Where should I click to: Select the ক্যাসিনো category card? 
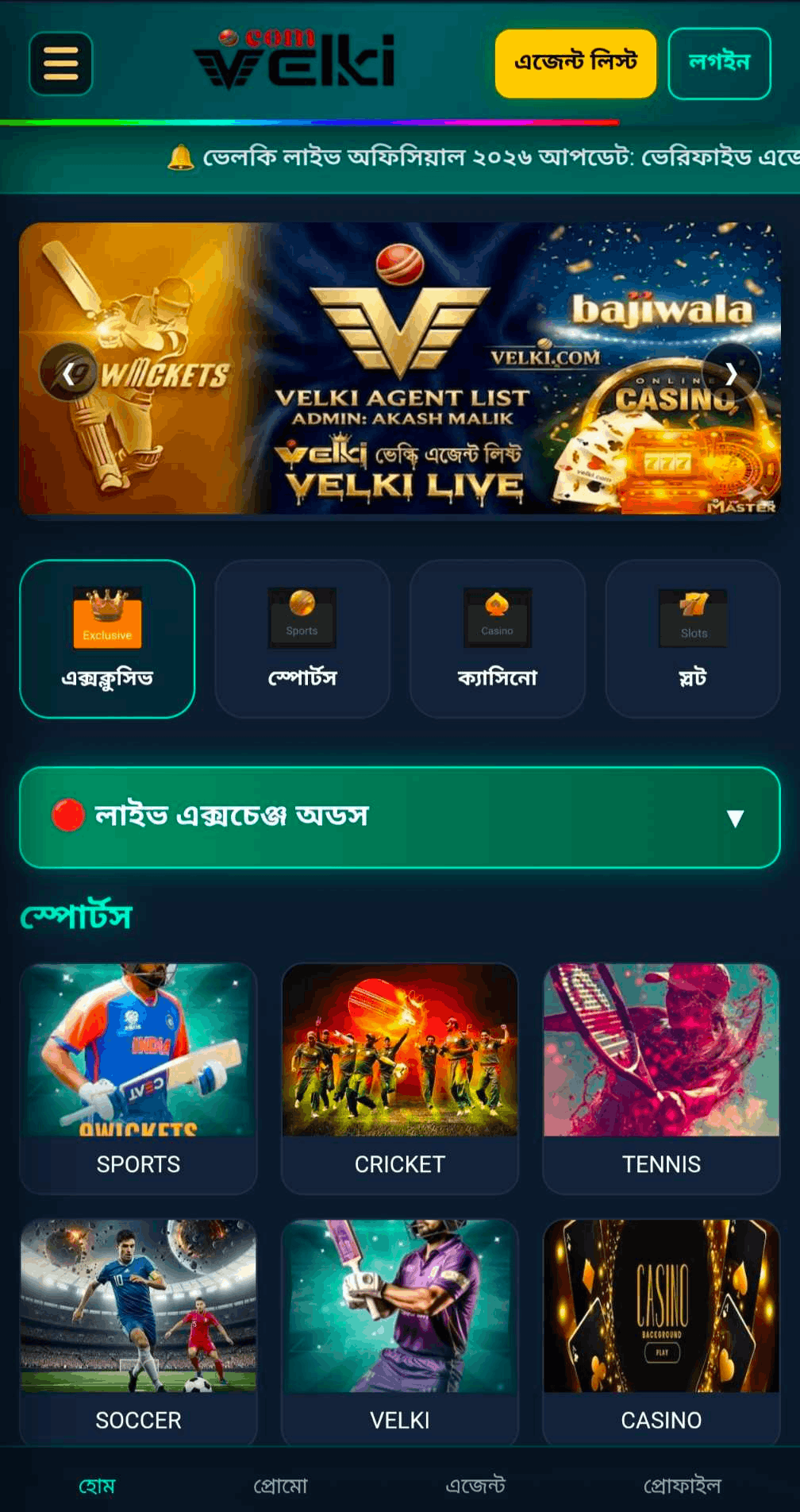(497, 639)
